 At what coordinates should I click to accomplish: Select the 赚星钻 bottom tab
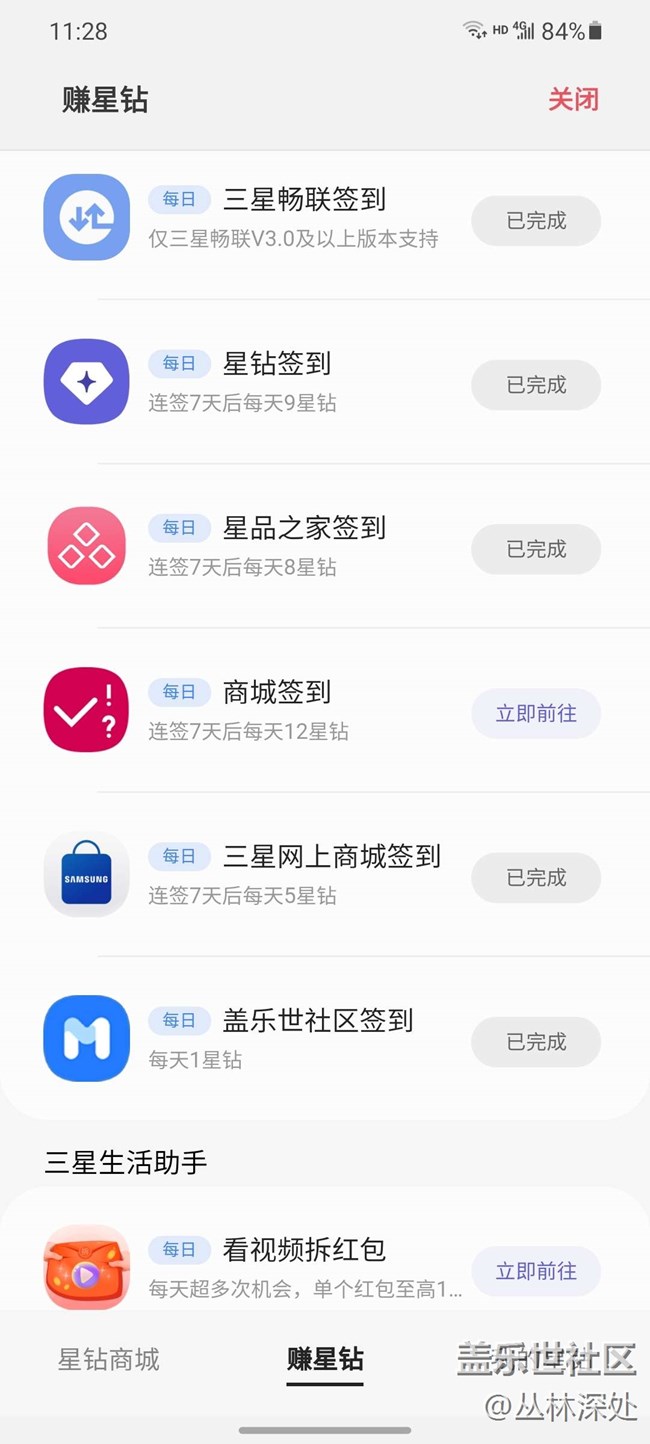tap(325, 1360)
